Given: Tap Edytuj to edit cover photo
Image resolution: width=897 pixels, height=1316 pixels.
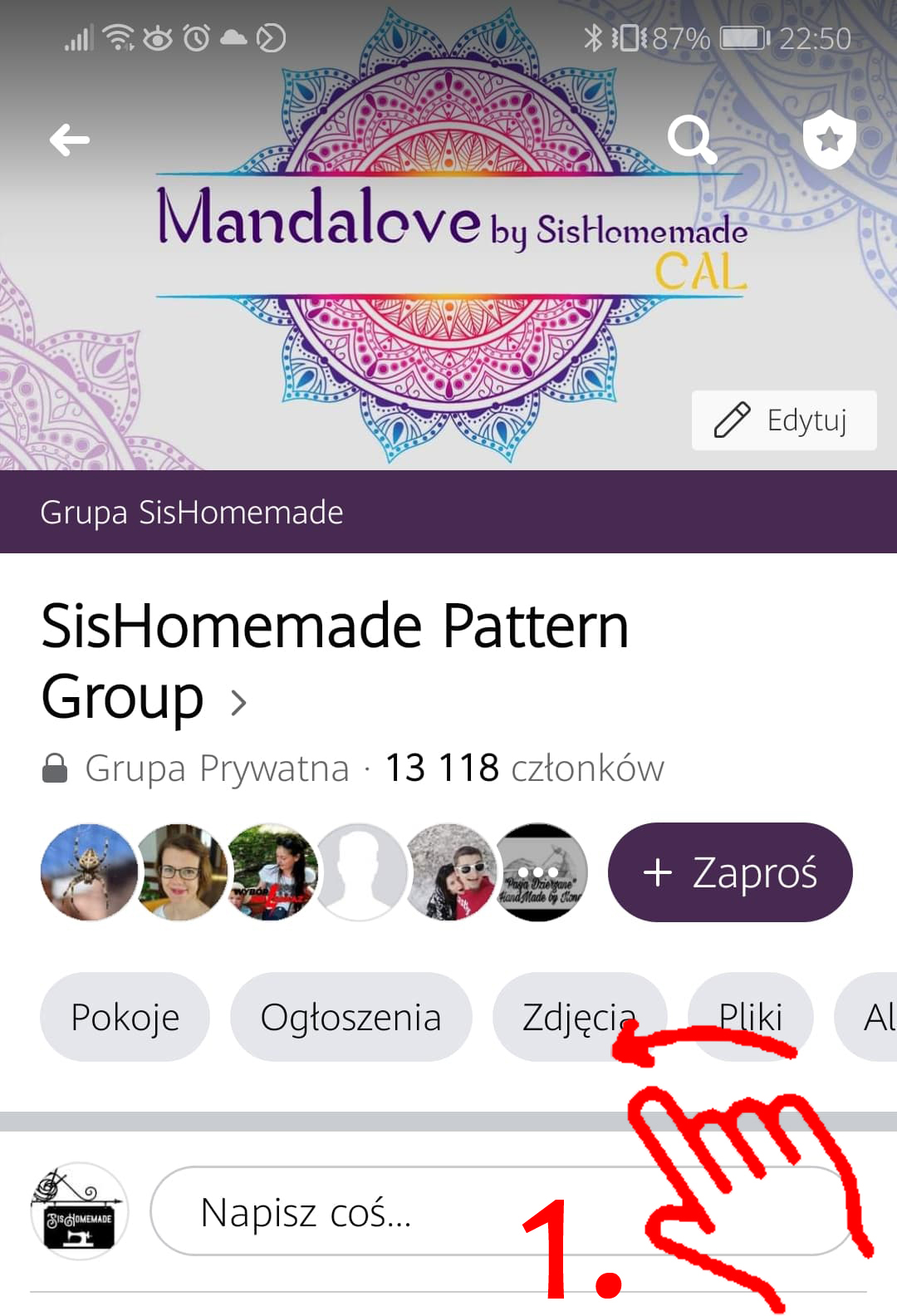Looking at the screenshot, I should point(783,420).
